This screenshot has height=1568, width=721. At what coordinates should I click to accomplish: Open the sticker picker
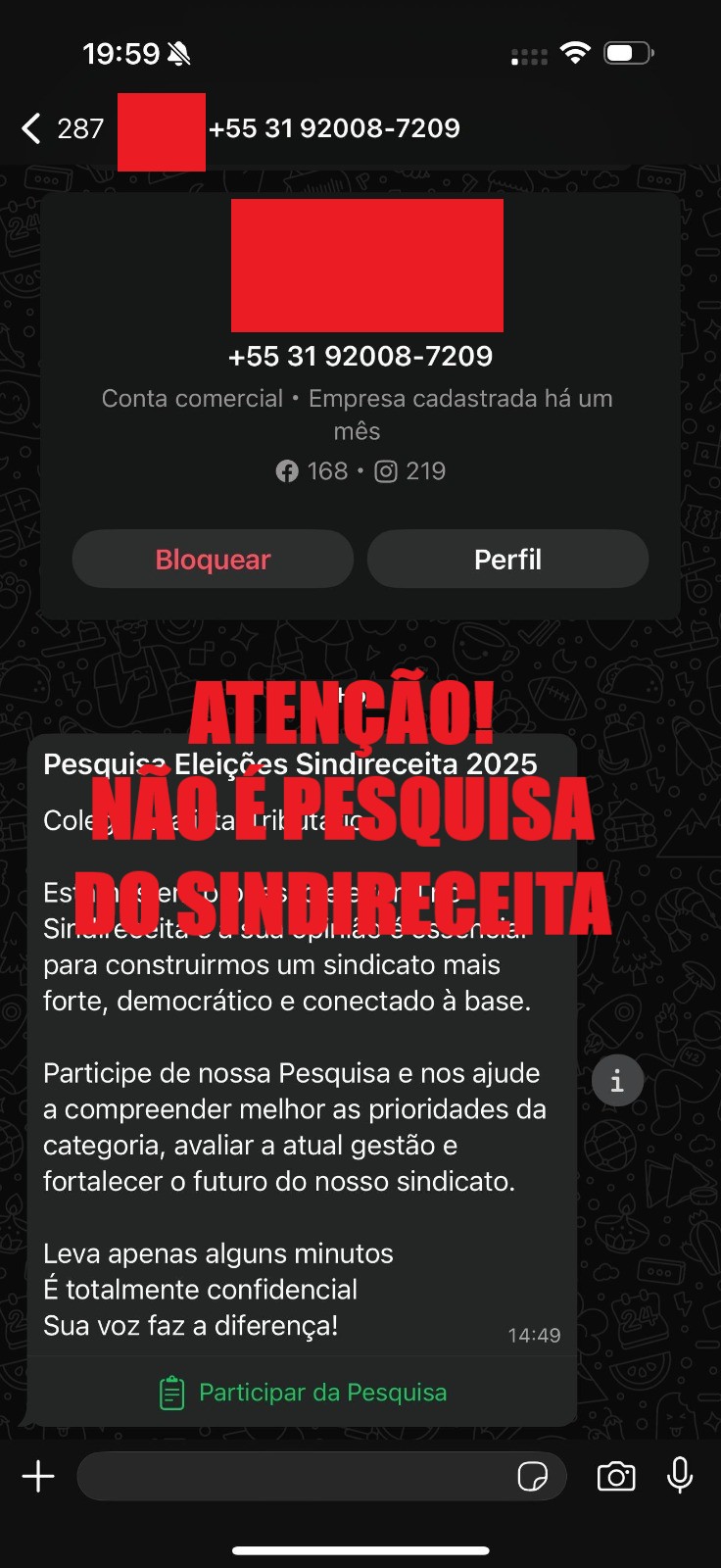pyautogui.click(x=532, y=1476)
